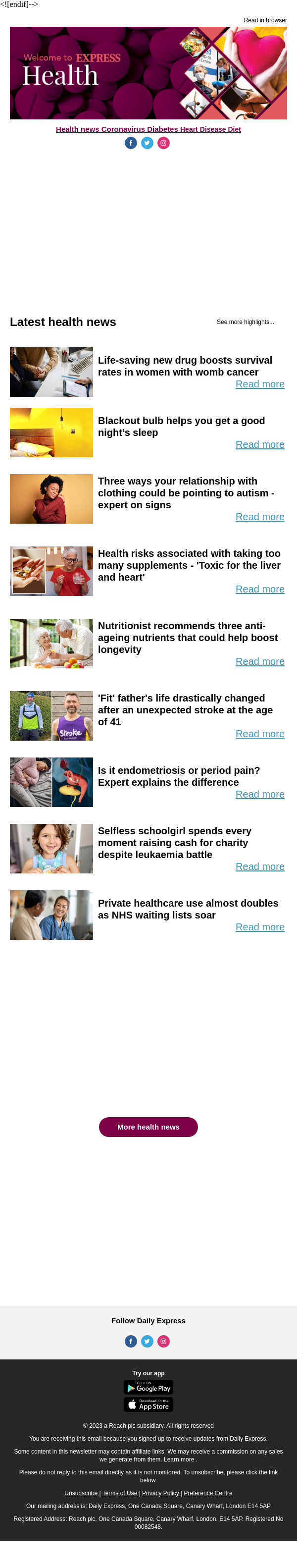Read more about the womb cancer drug
The image size is (297, 1568).
pyautogui.click(x=260, y=384)
